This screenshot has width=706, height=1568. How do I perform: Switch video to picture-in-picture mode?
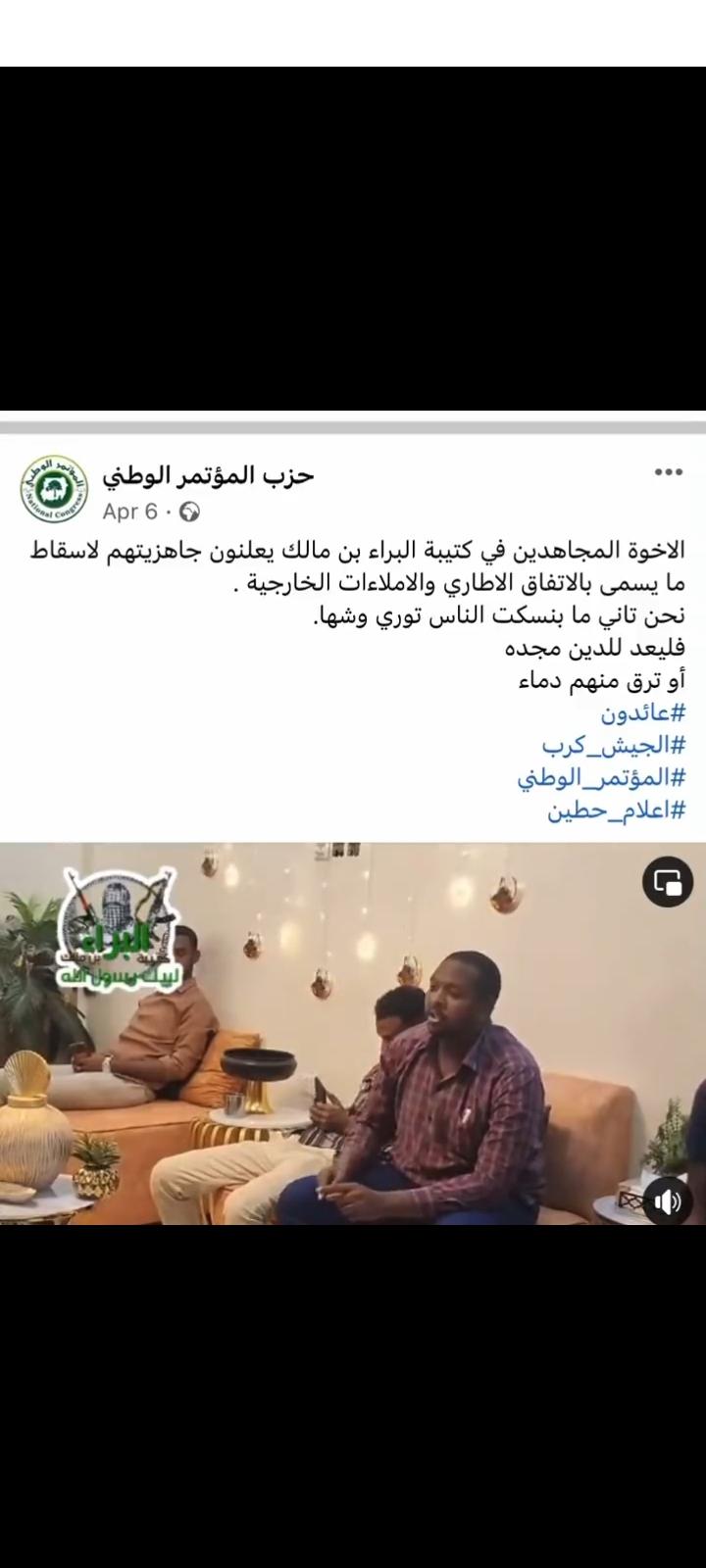668,882
